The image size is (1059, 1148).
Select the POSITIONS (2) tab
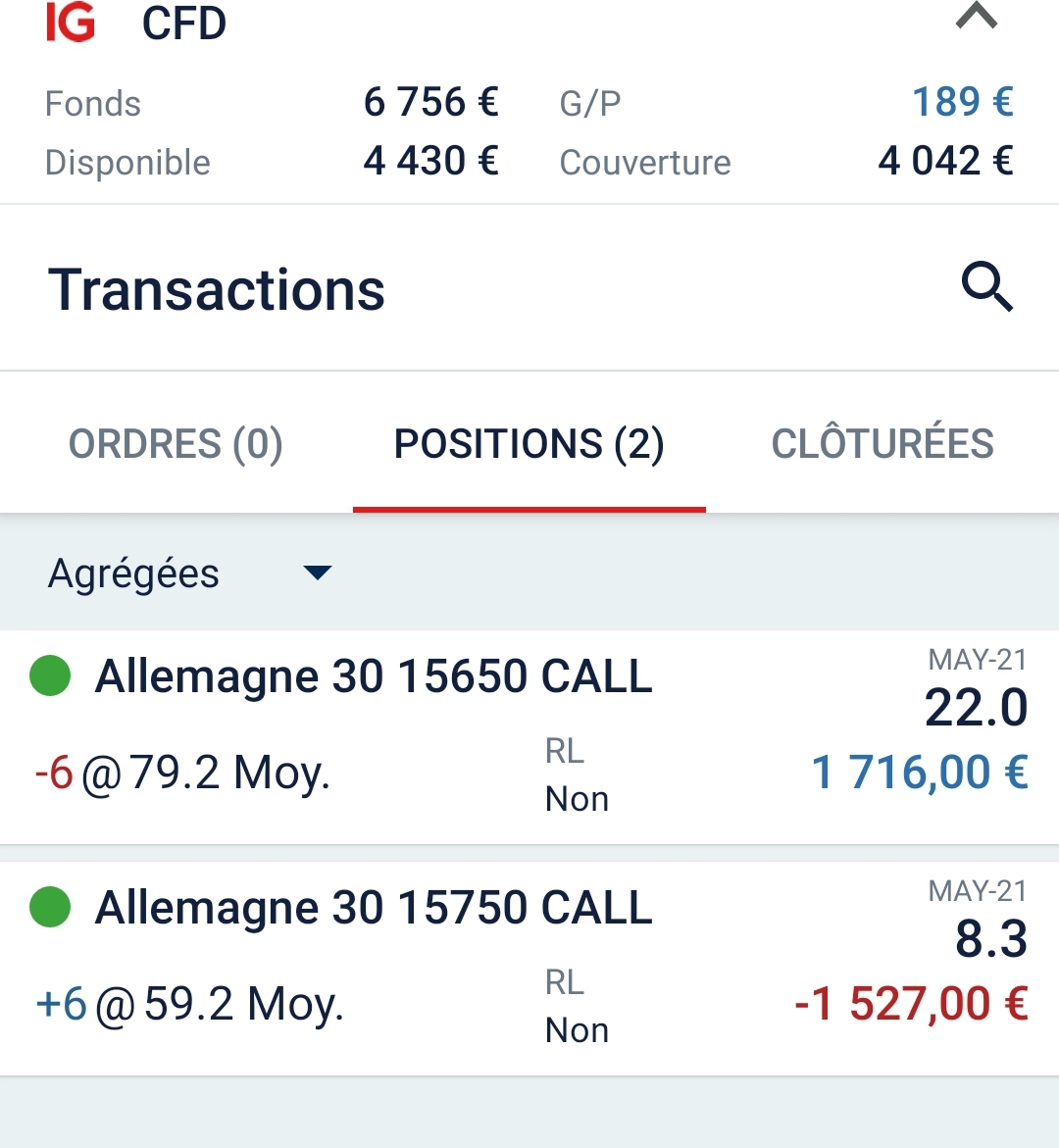coord(529,444)
